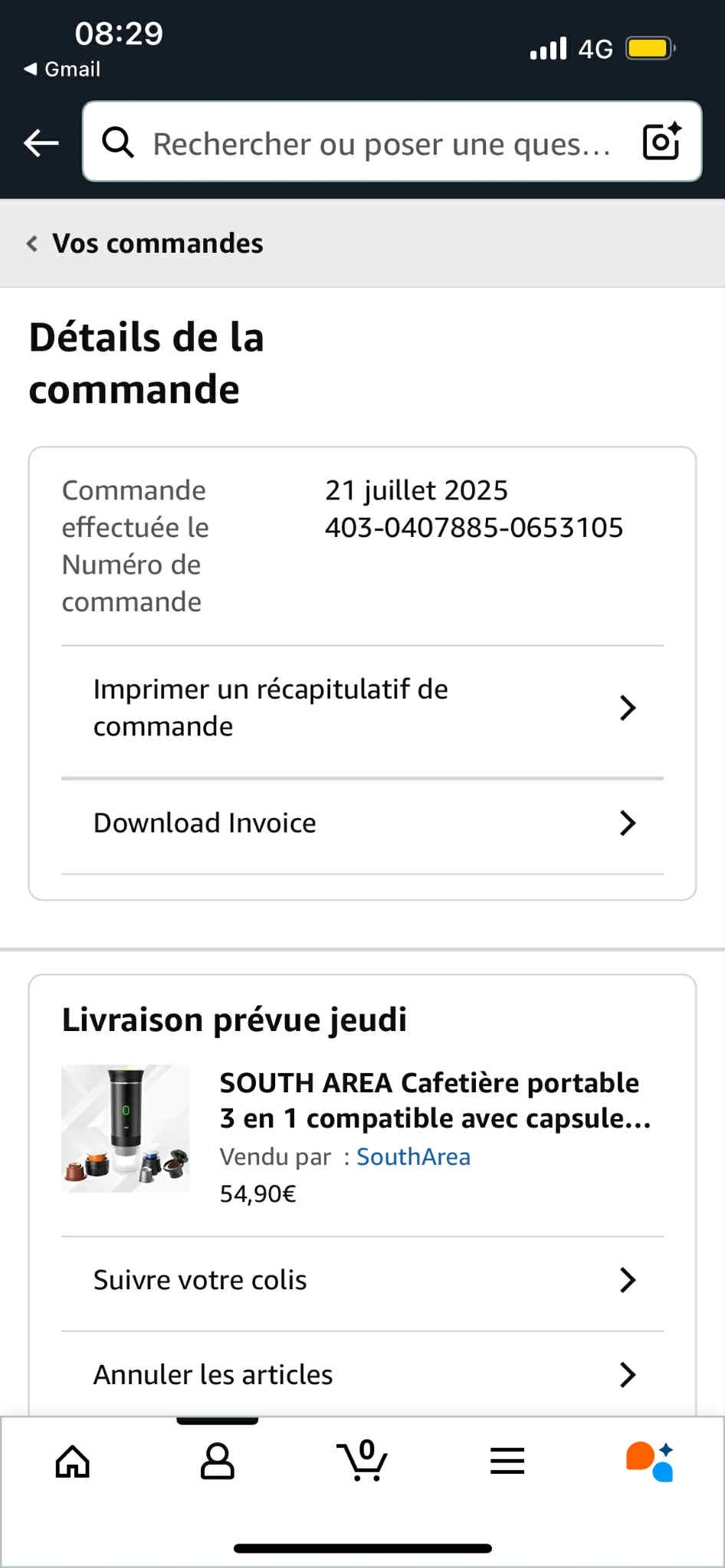The image size is (725, 1568).
Task: Choose Annuler les articles
Action: click(362, 1375)
